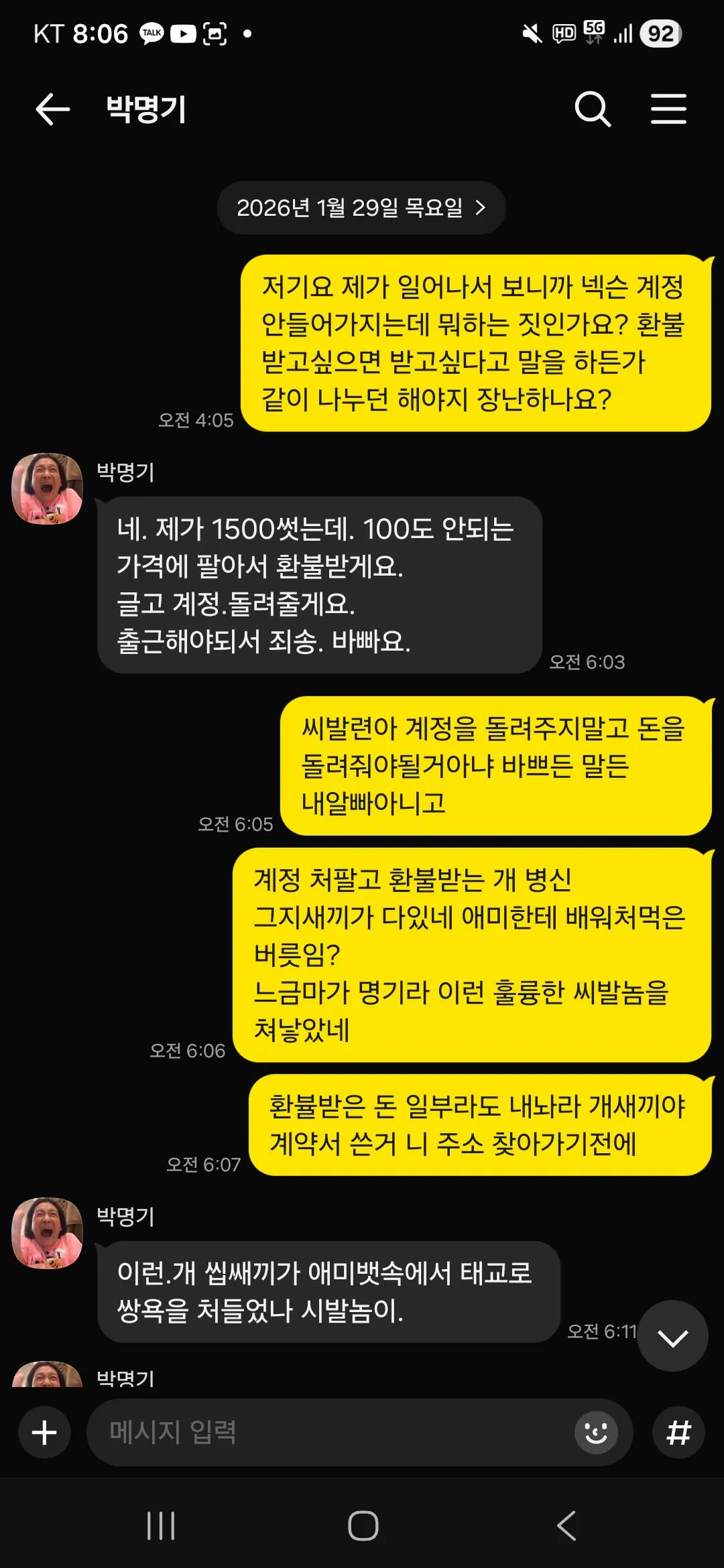This screenshot has height=1568, width=724.
Task: Tap the system home button
Action: click(x=363, y=1526)
